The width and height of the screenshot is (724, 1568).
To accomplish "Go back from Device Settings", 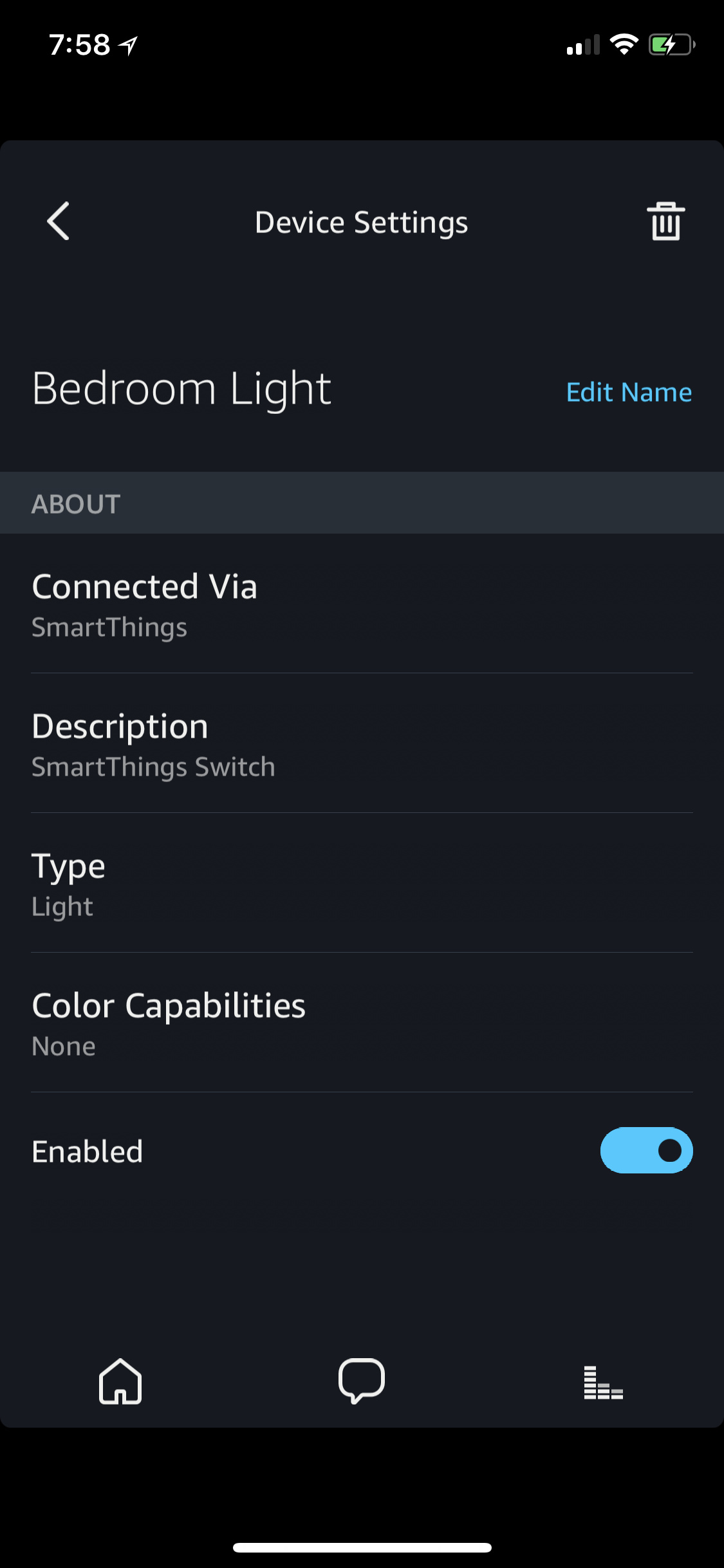I will 58,221.
